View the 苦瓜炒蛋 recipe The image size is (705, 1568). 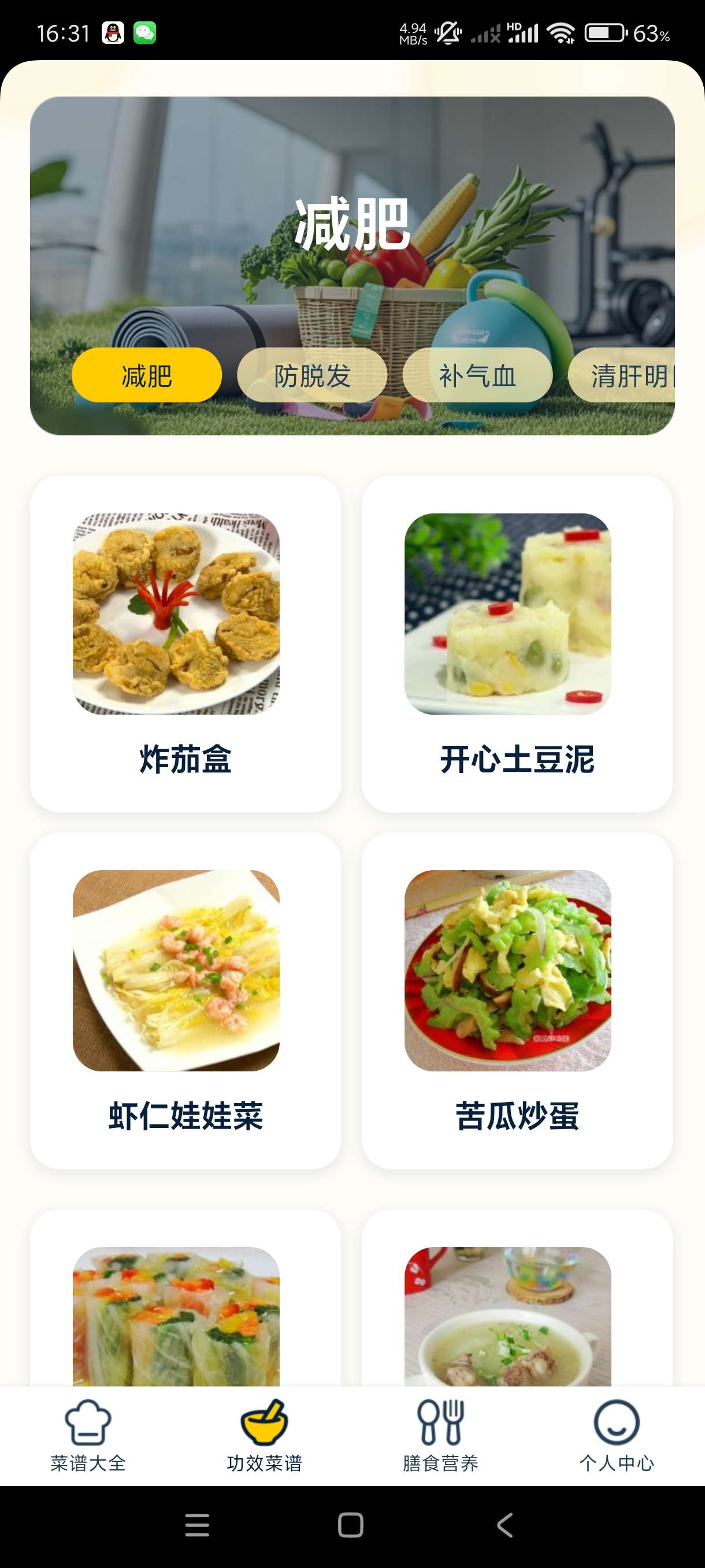517,1000
